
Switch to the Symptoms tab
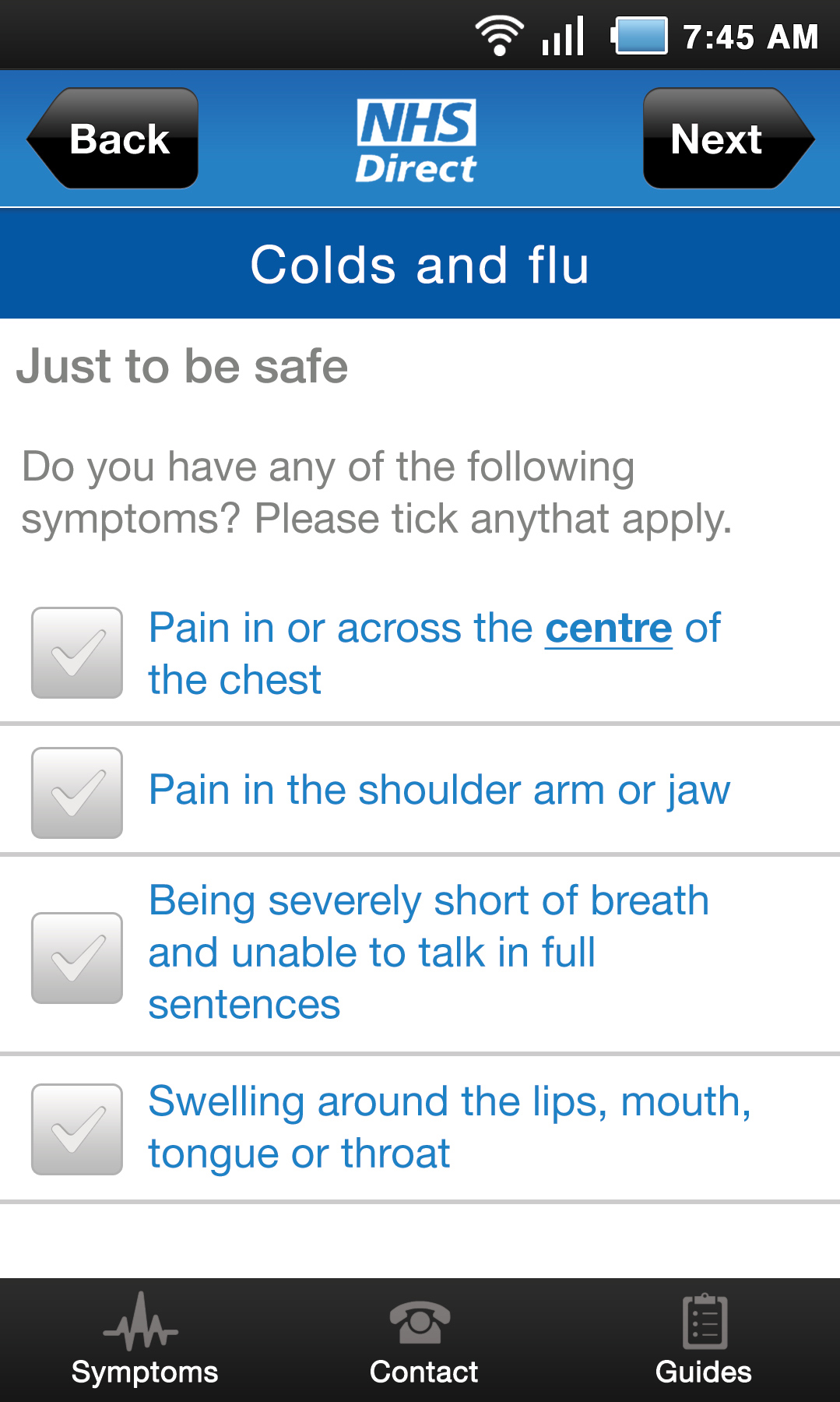click(x=144, y=1340)
